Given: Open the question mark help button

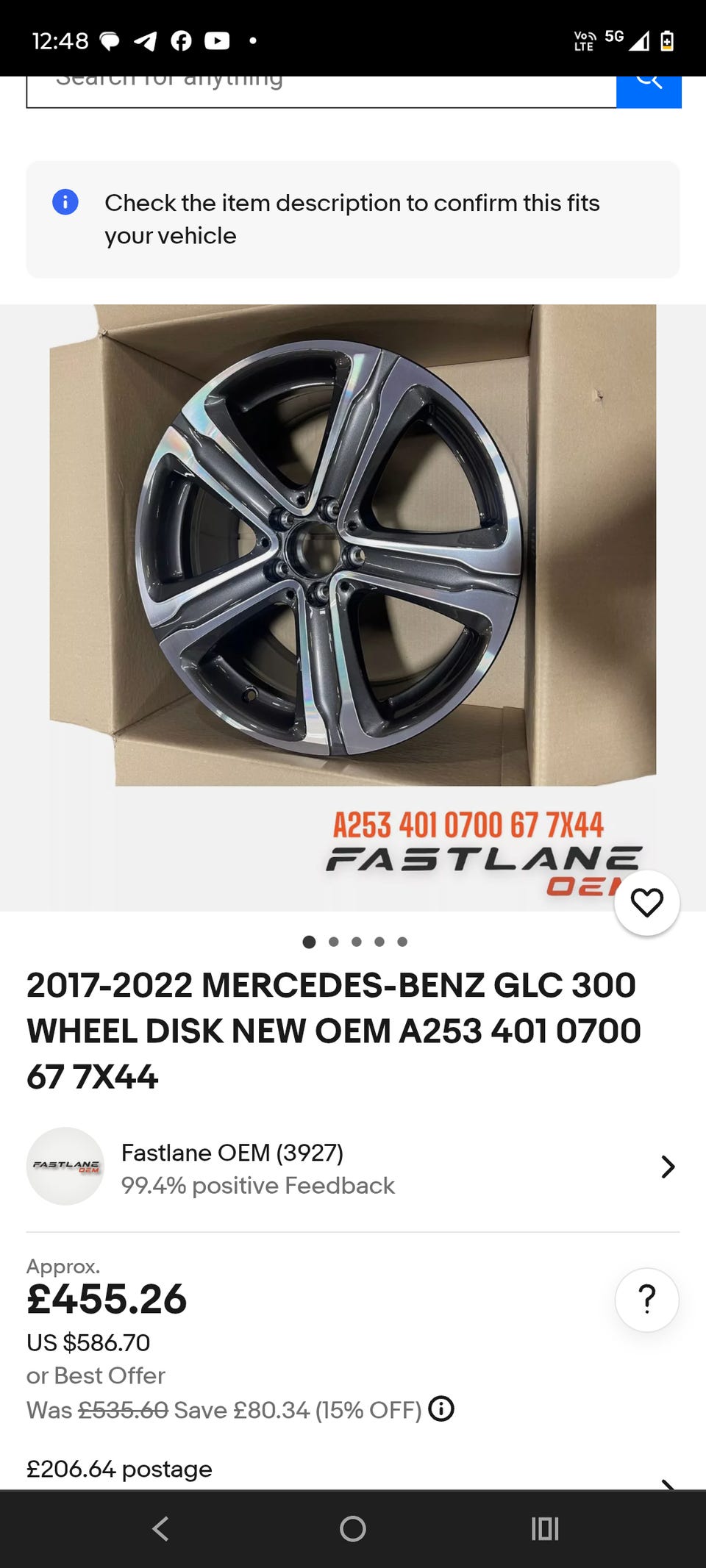Looking at the screenshot, I should click(646, 1300).
